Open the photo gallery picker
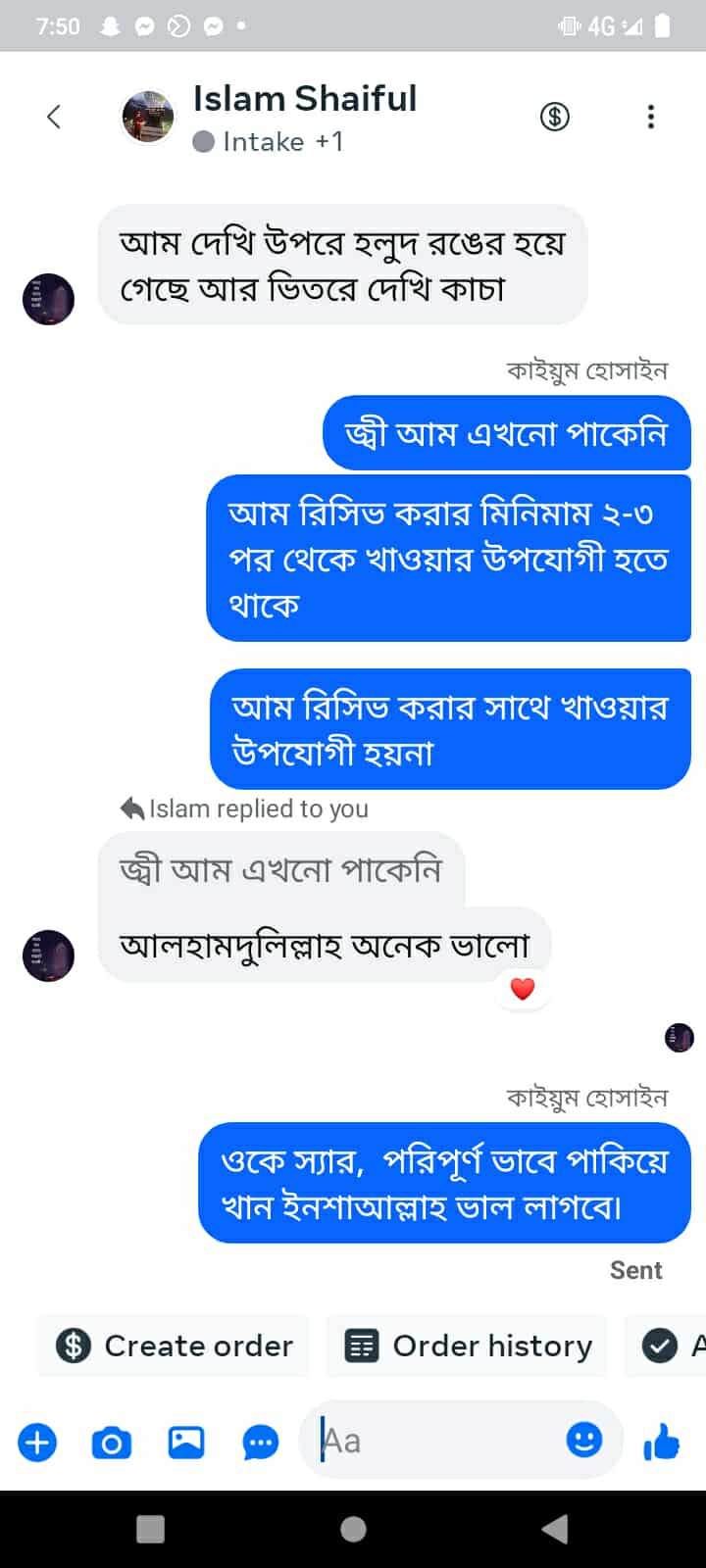The width and height of the screenshot is (706, 1568). pos(186,1443)
